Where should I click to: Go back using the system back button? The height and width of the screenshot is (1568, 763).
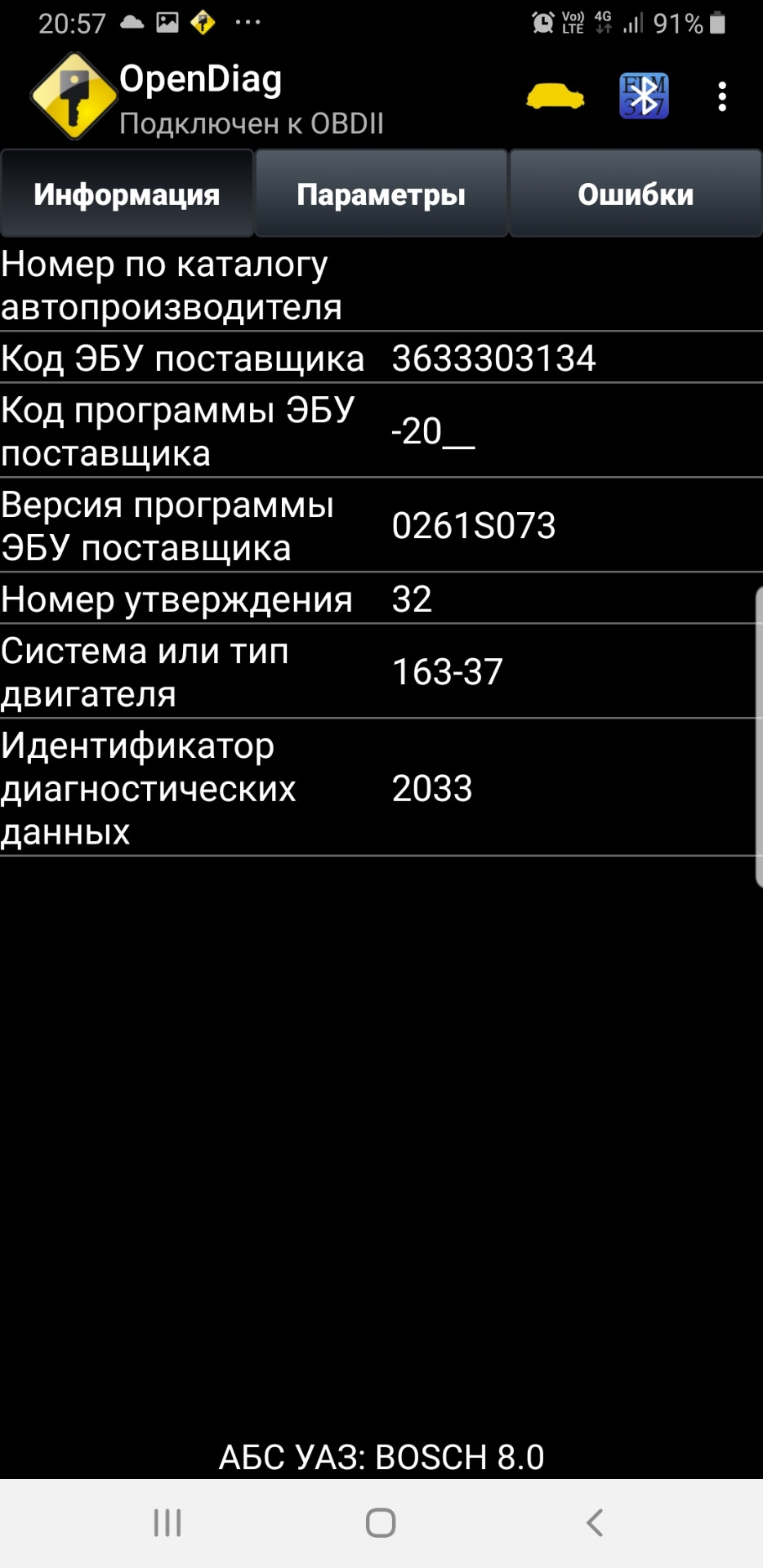click(x=595, y=1522)
